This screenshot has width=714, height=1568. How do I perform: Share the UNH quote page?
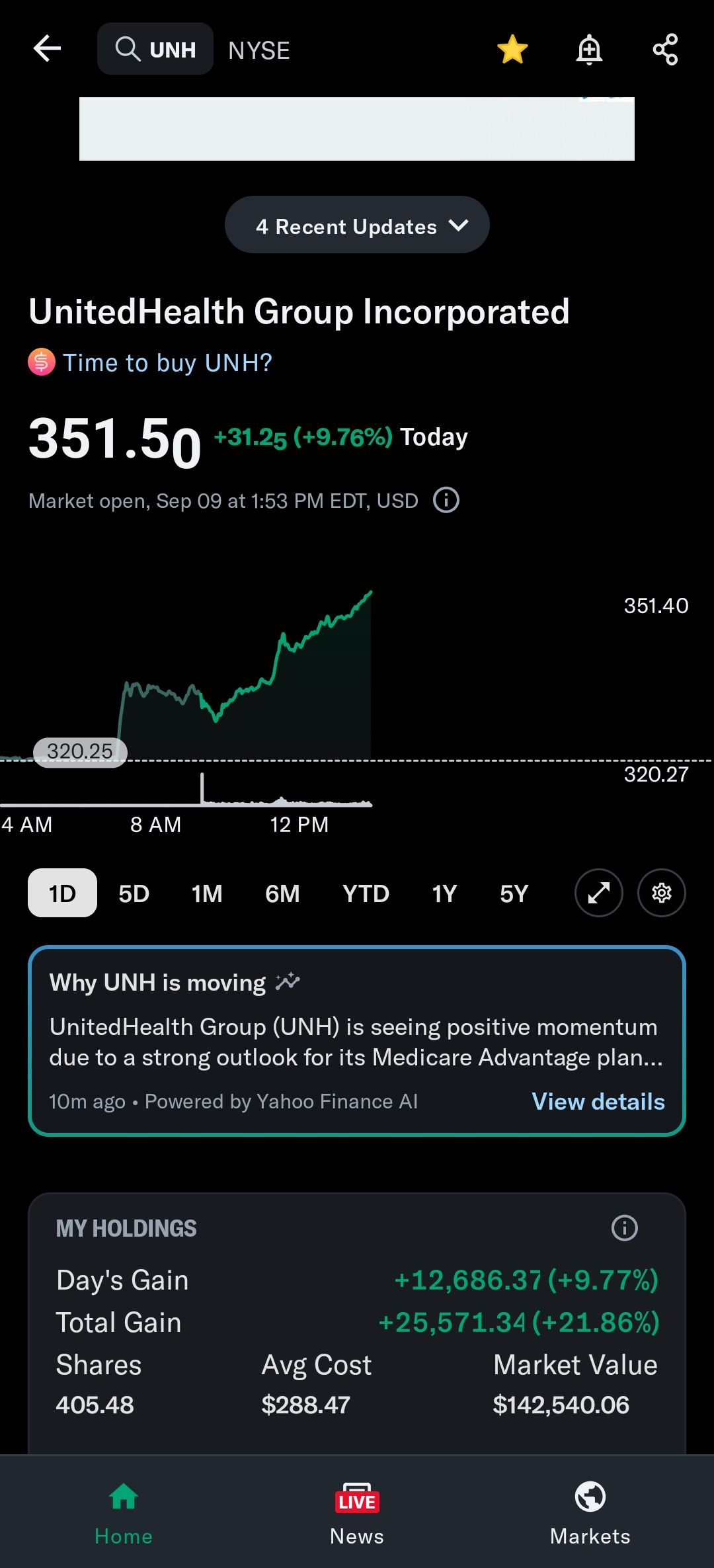coord(665,50)
